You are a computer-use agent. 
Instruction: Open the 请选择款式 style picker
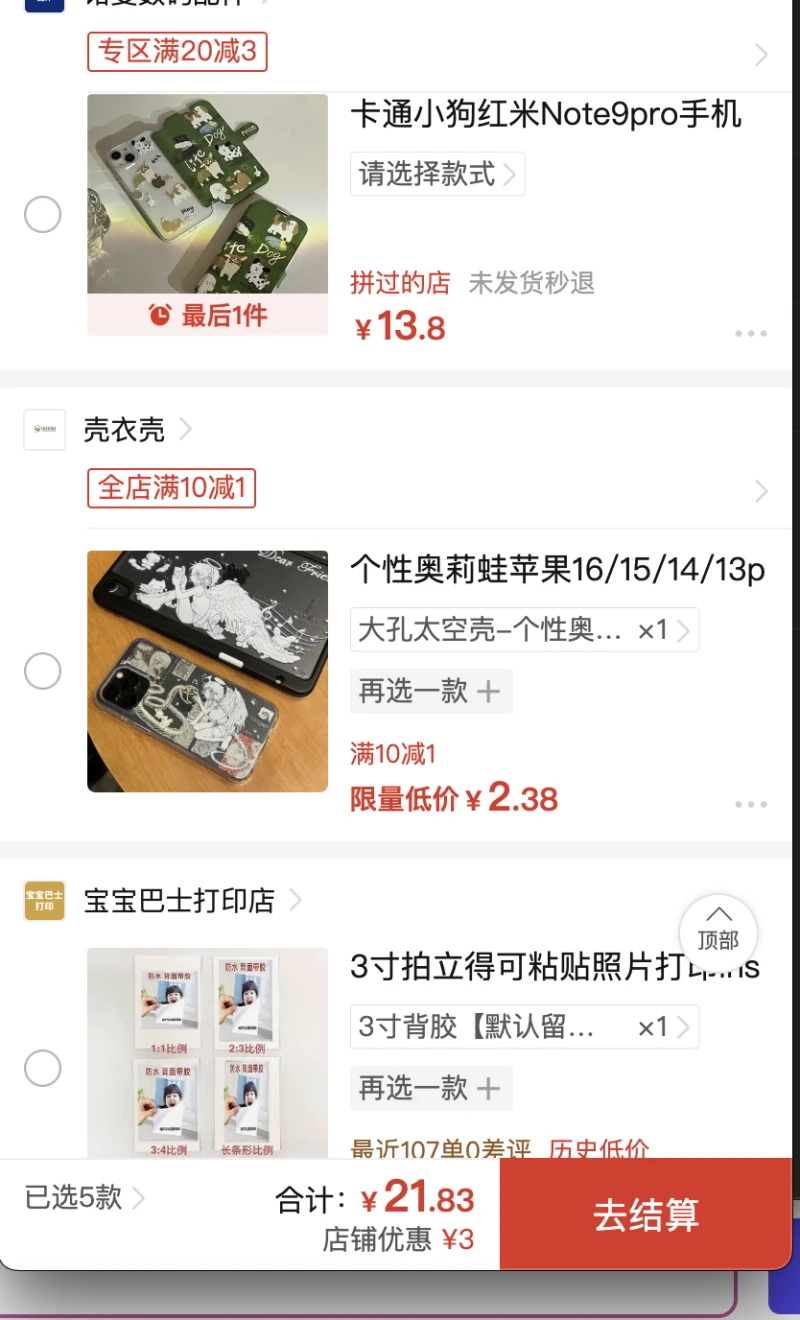[x=437, y=174]
